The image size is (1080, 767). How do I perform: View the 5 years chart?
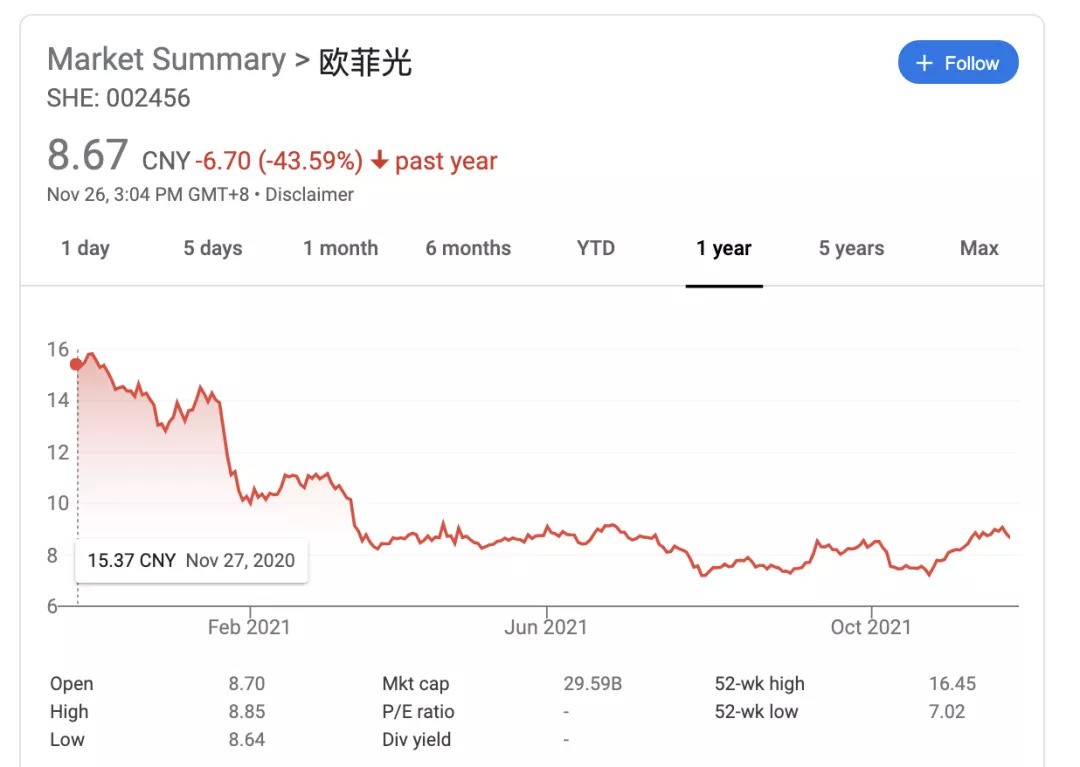(851, 248)
